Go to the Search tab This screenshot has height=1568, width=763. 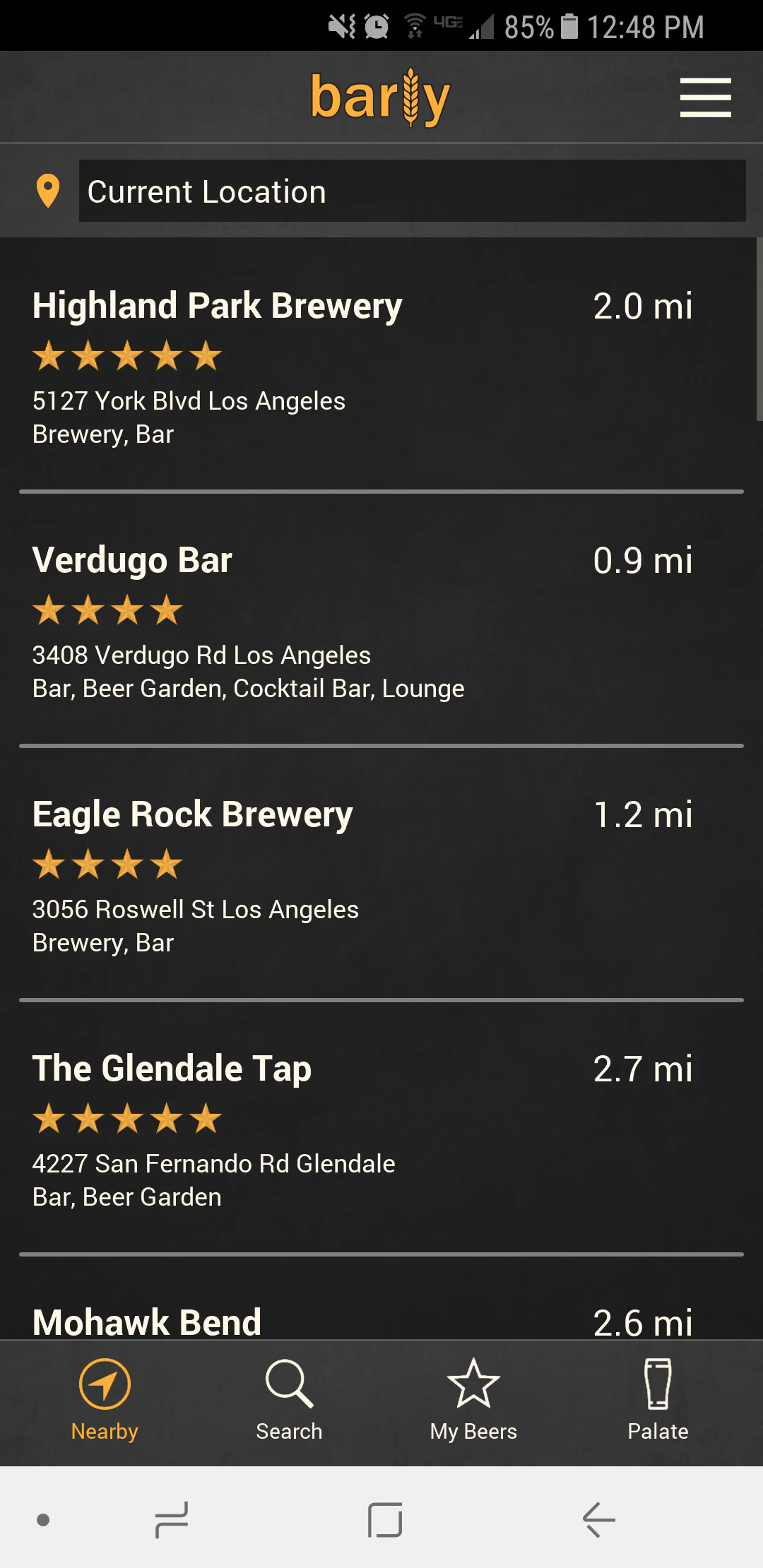pos(289,1400)
